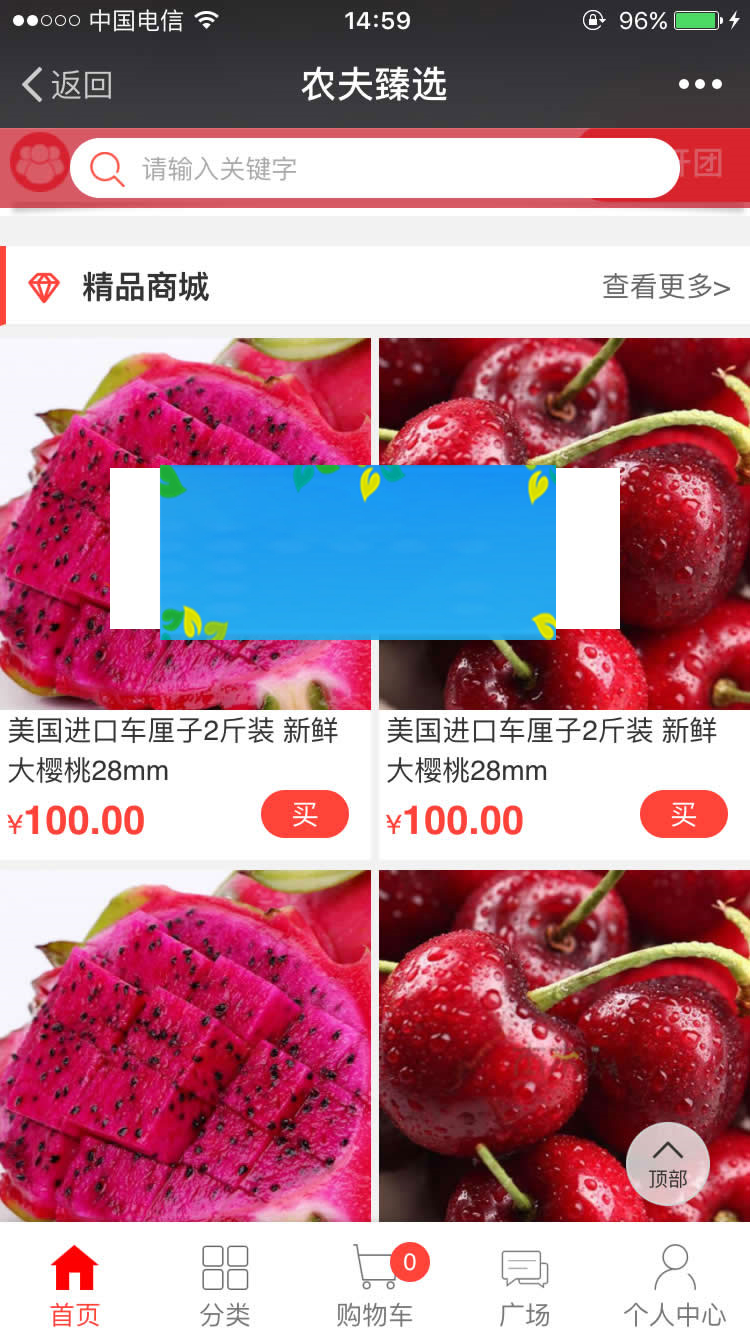Click the magnifier icon in the search bar
This screenshot has height=1334, width=750.
[x=105, y=167]
